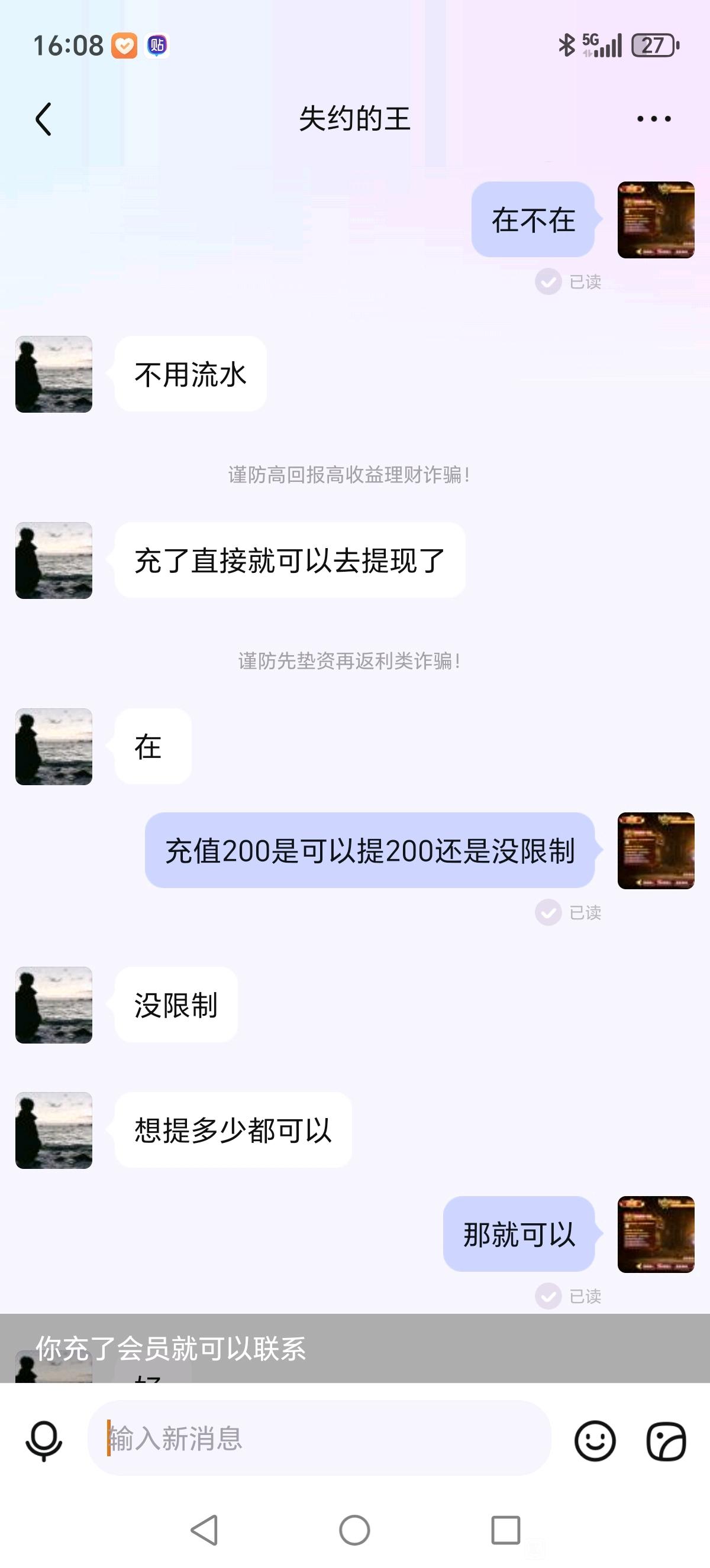Viewport: 710px width, 1568px height.
Task: Tap my avatar beside 在不在 message
Action: [656, 220]
